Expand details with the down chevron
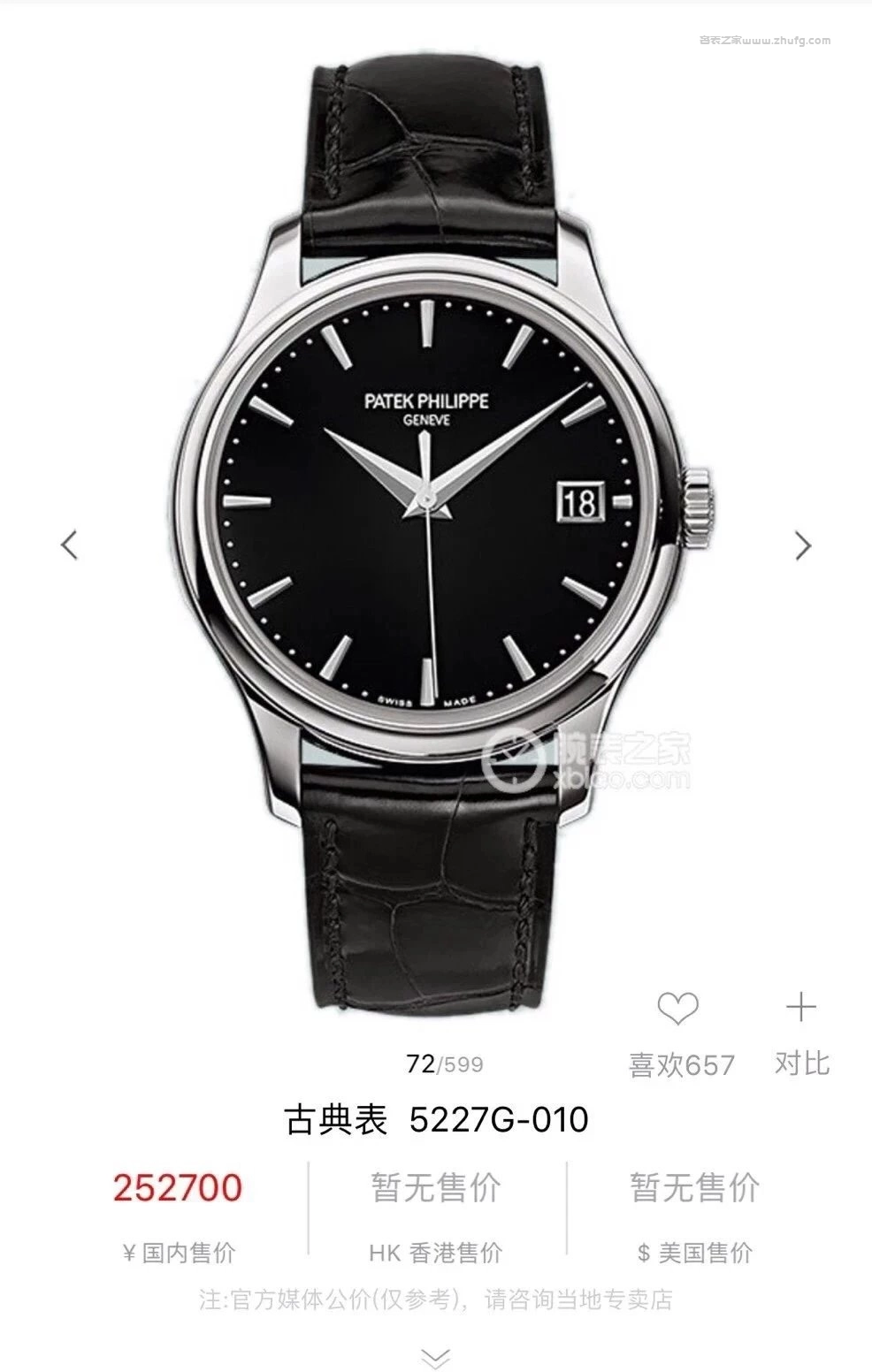 pyautogui.click(x=436, y=1357)
